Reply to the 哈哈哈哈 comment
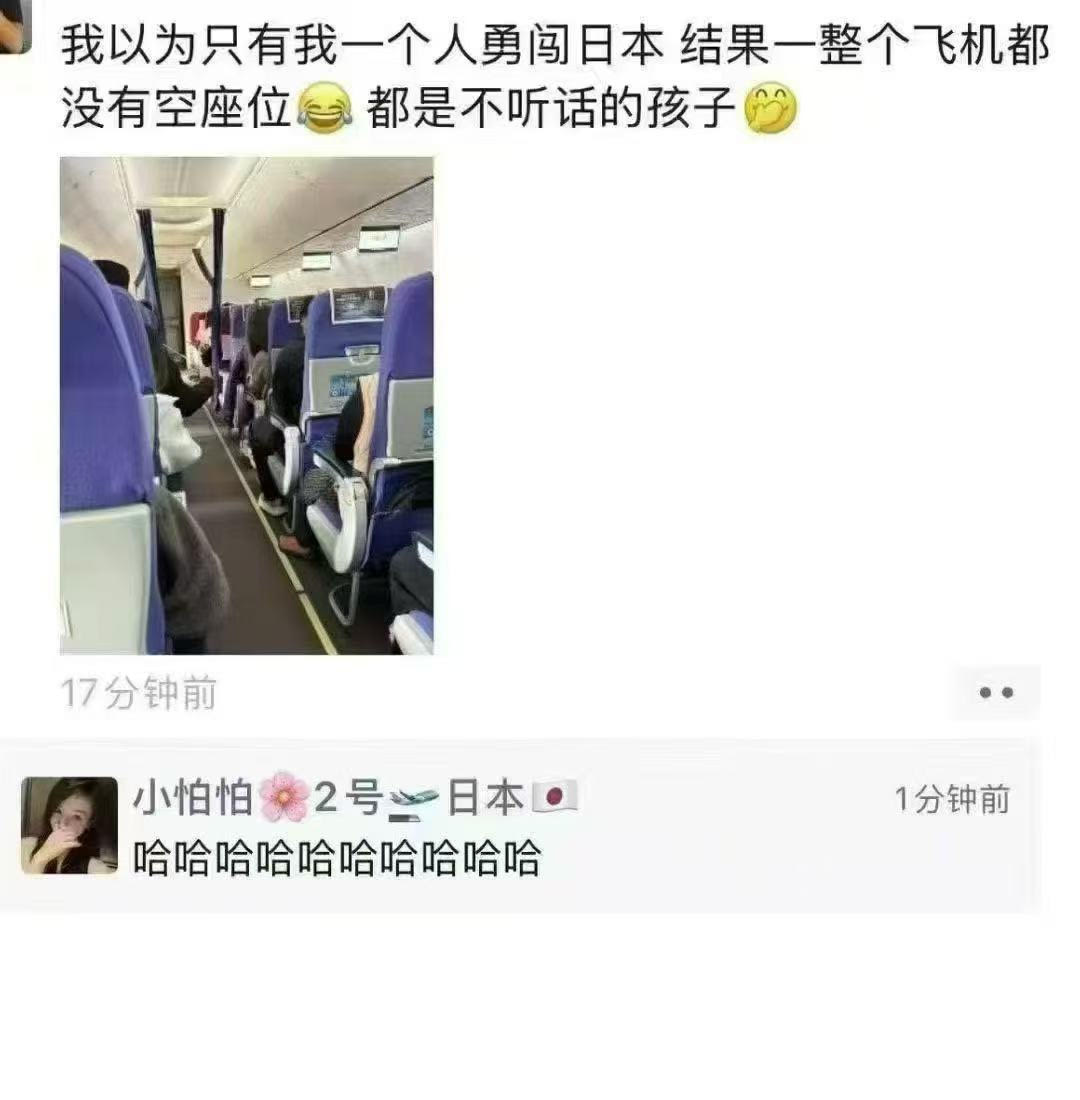Image resolution: width=1080 pixels, height=1100 pixels. [336, 859]
